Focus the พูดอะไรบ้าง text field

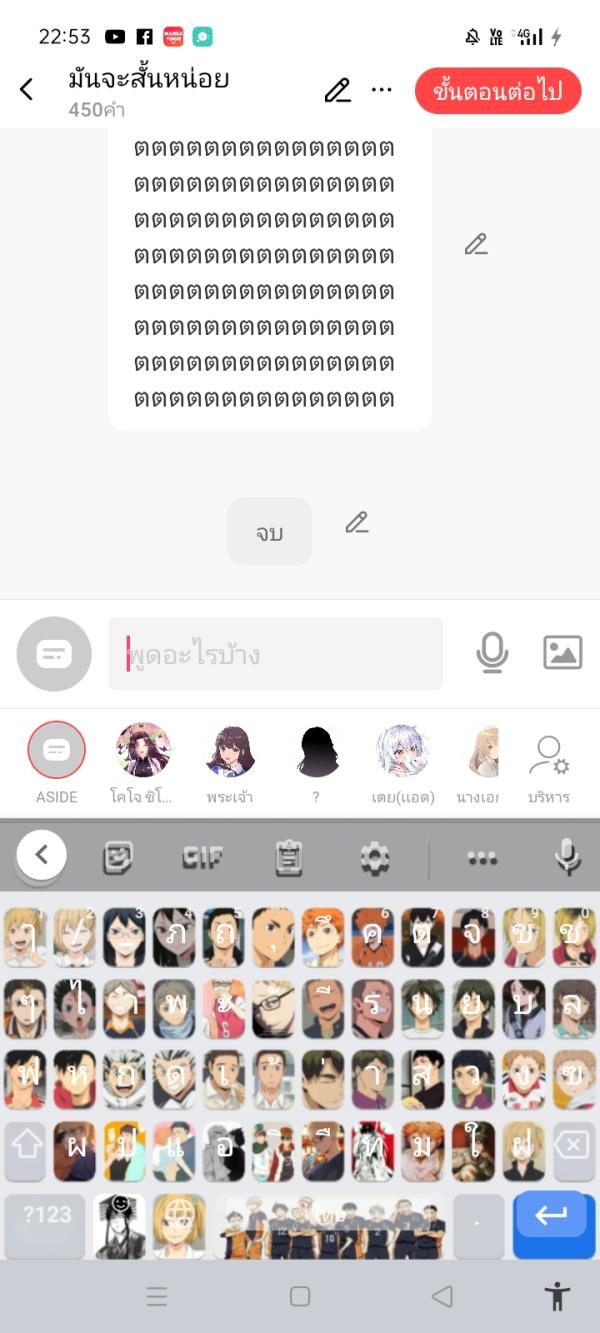click(x=275, y=654)
